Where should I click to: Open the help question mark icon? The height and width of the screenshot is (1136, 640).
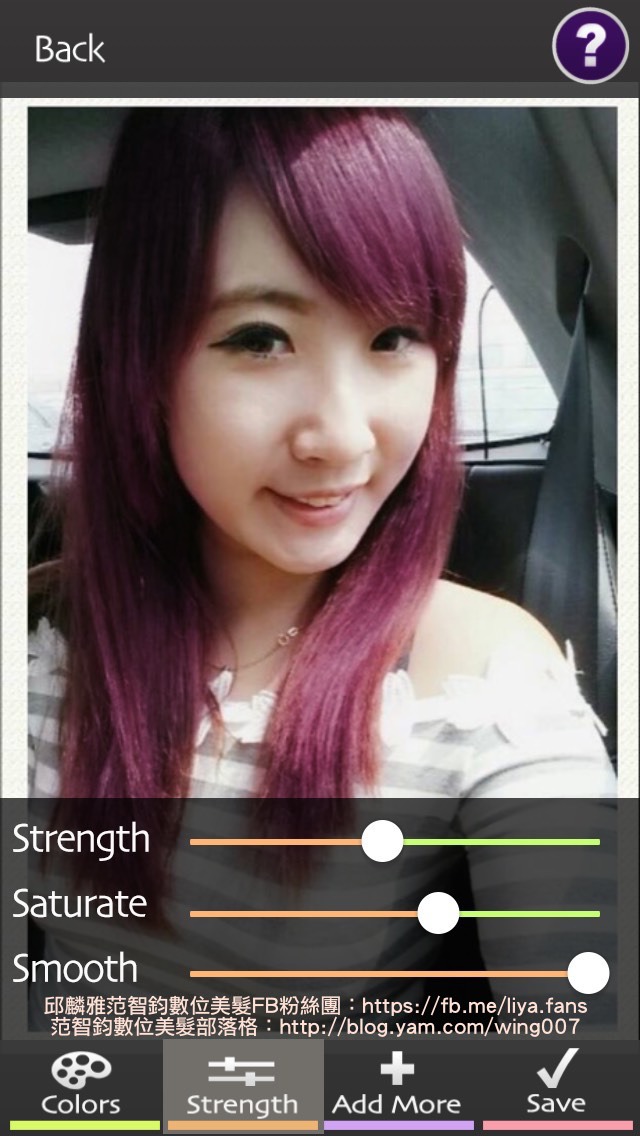591,46
